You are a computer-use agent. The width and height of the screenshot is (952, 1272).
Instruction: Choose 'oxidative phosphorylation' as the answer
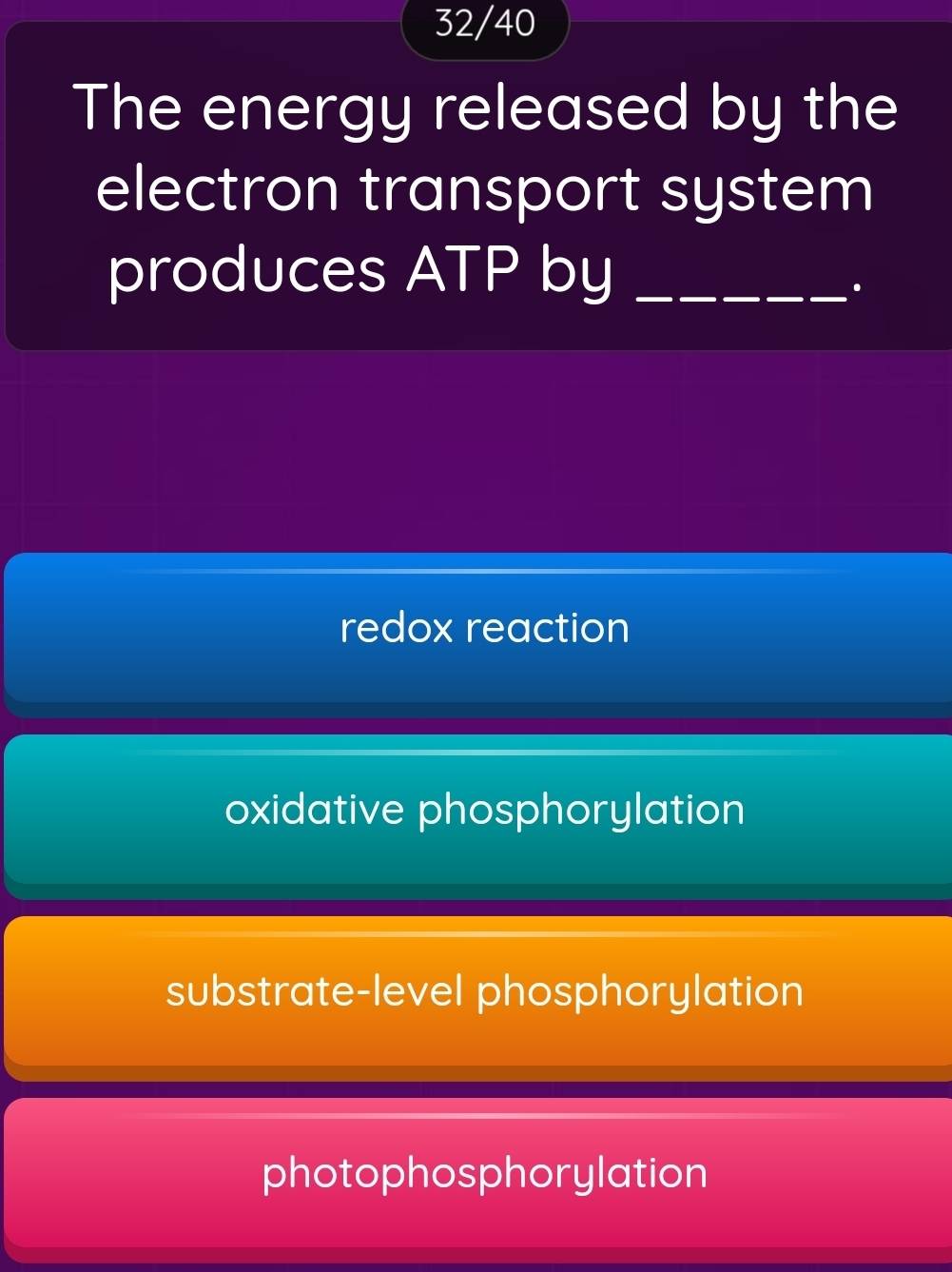483,812
